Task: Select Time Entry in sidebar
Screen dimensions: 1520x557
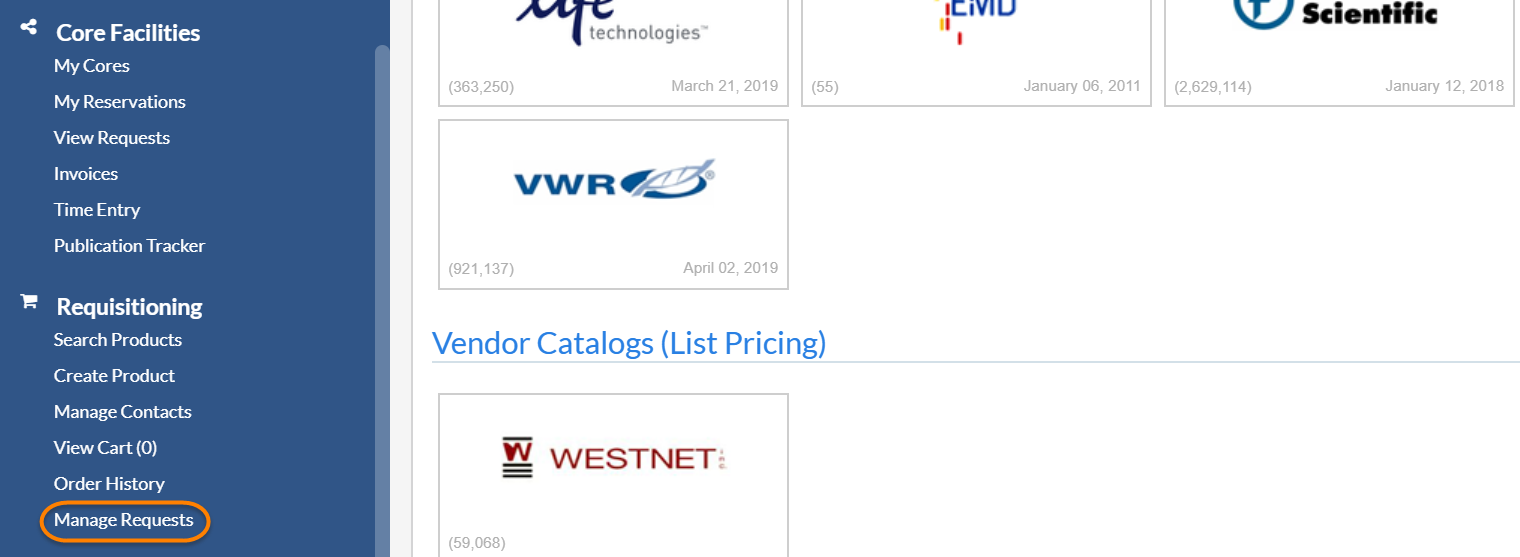Action: pyautogui.click(x=97, y=210)
